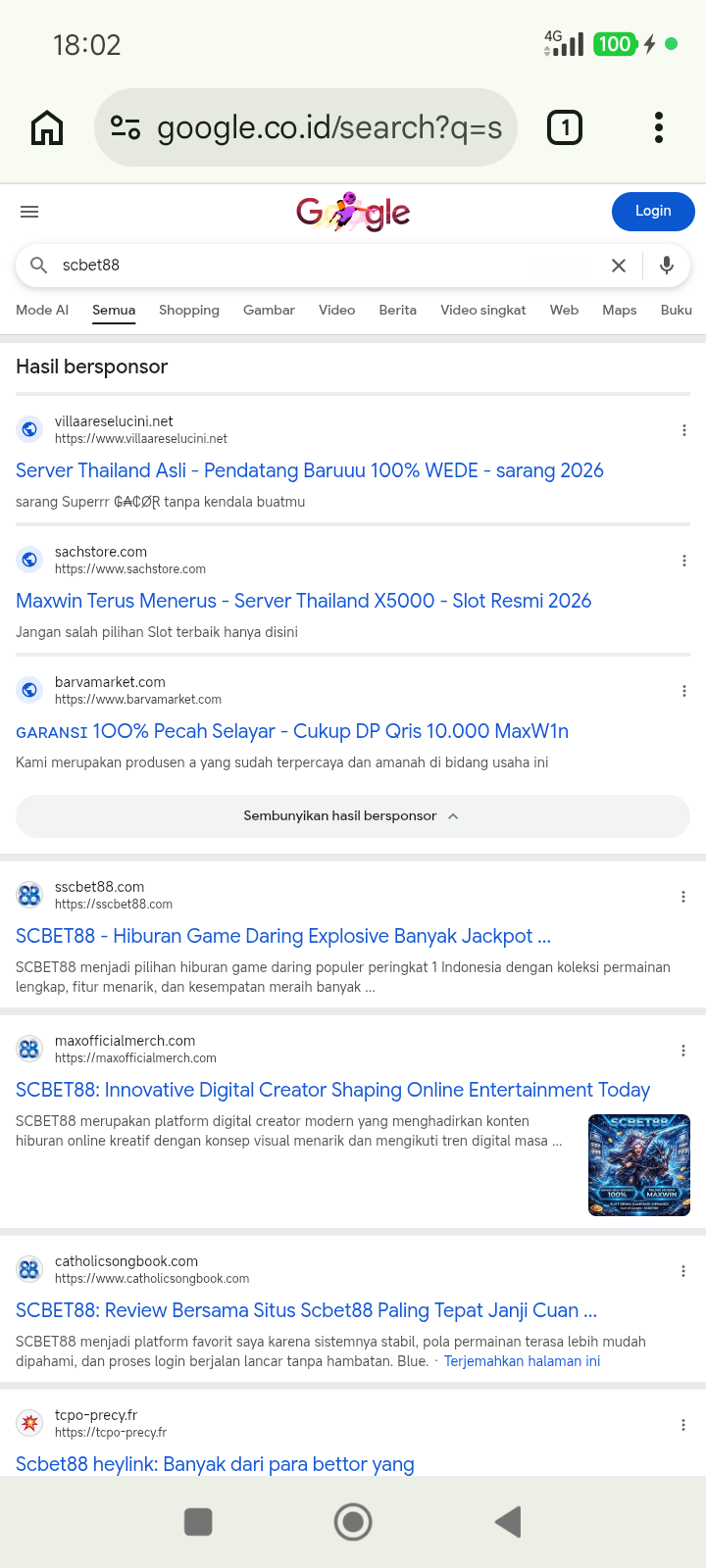The image size is (706, 1568).
Task: Open the browser home page icon
Action: 47,127
